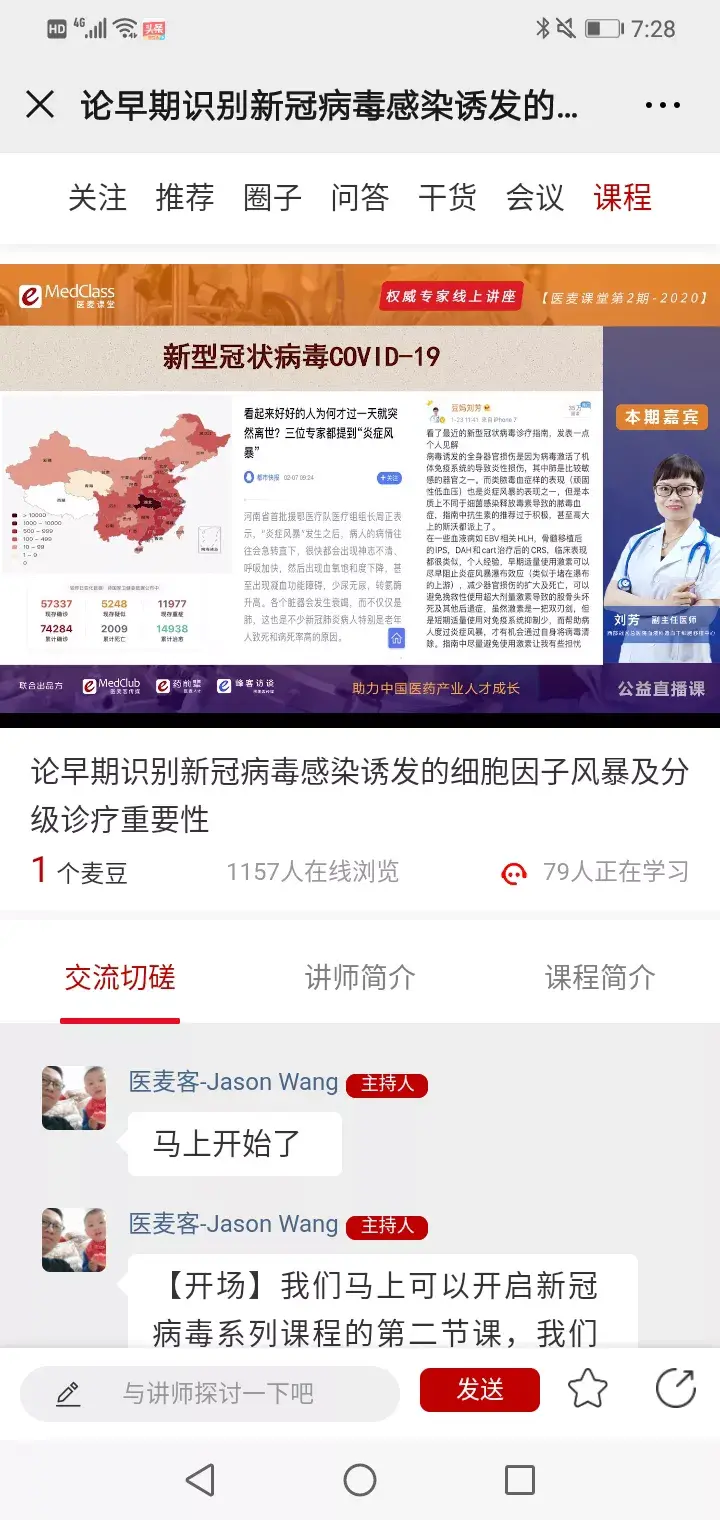Select the 课程 tab
This screenshot has width=720, height=1520.
point(622,197)
